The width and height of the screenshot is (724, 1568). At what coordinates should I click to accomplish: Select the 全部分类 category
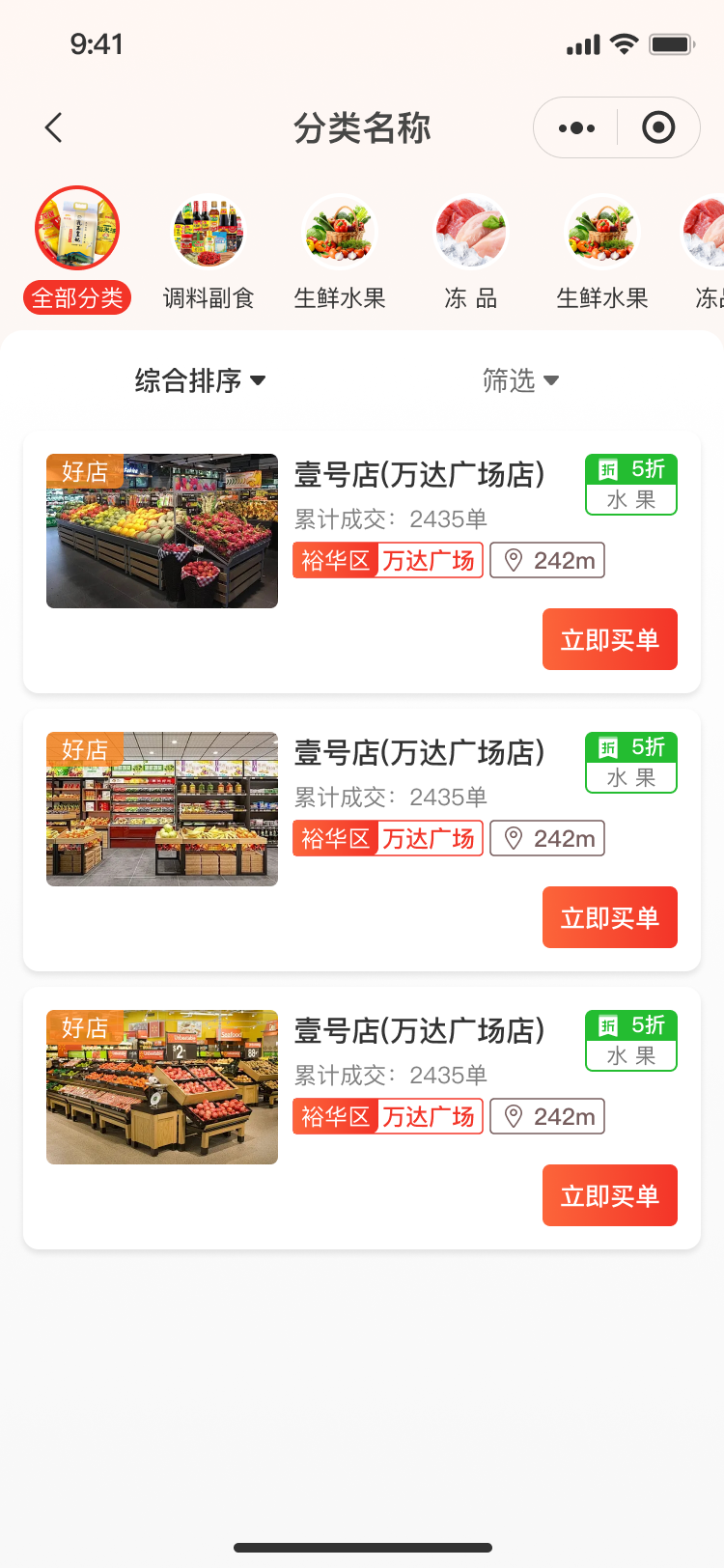click(77, 249)
